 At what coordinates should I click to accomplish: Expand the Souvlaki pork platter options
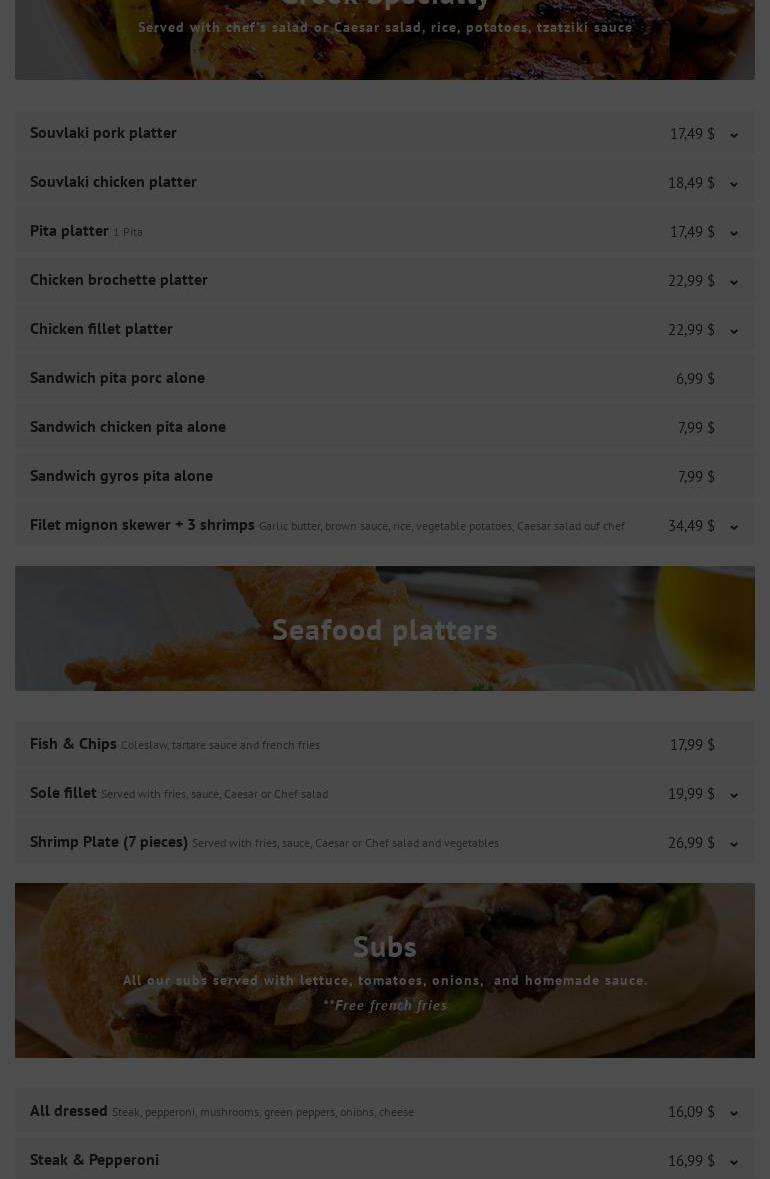[733, 135]
